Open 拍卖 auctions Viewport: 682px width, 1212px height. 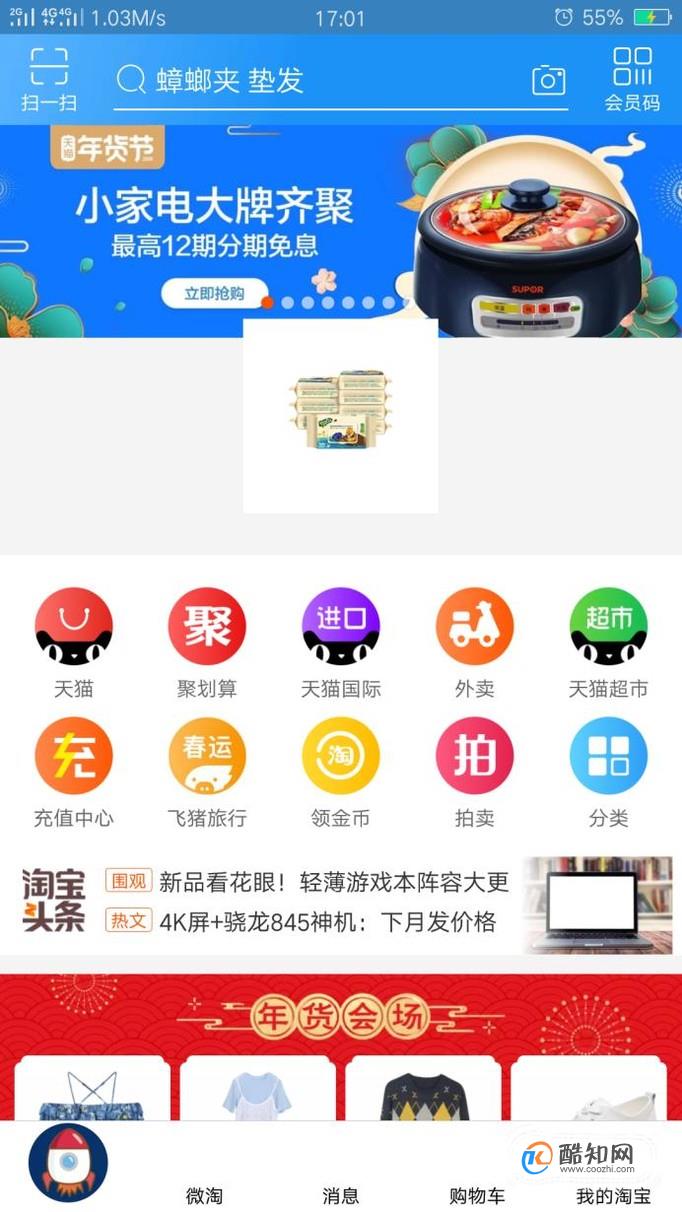(x=474, y=770)
